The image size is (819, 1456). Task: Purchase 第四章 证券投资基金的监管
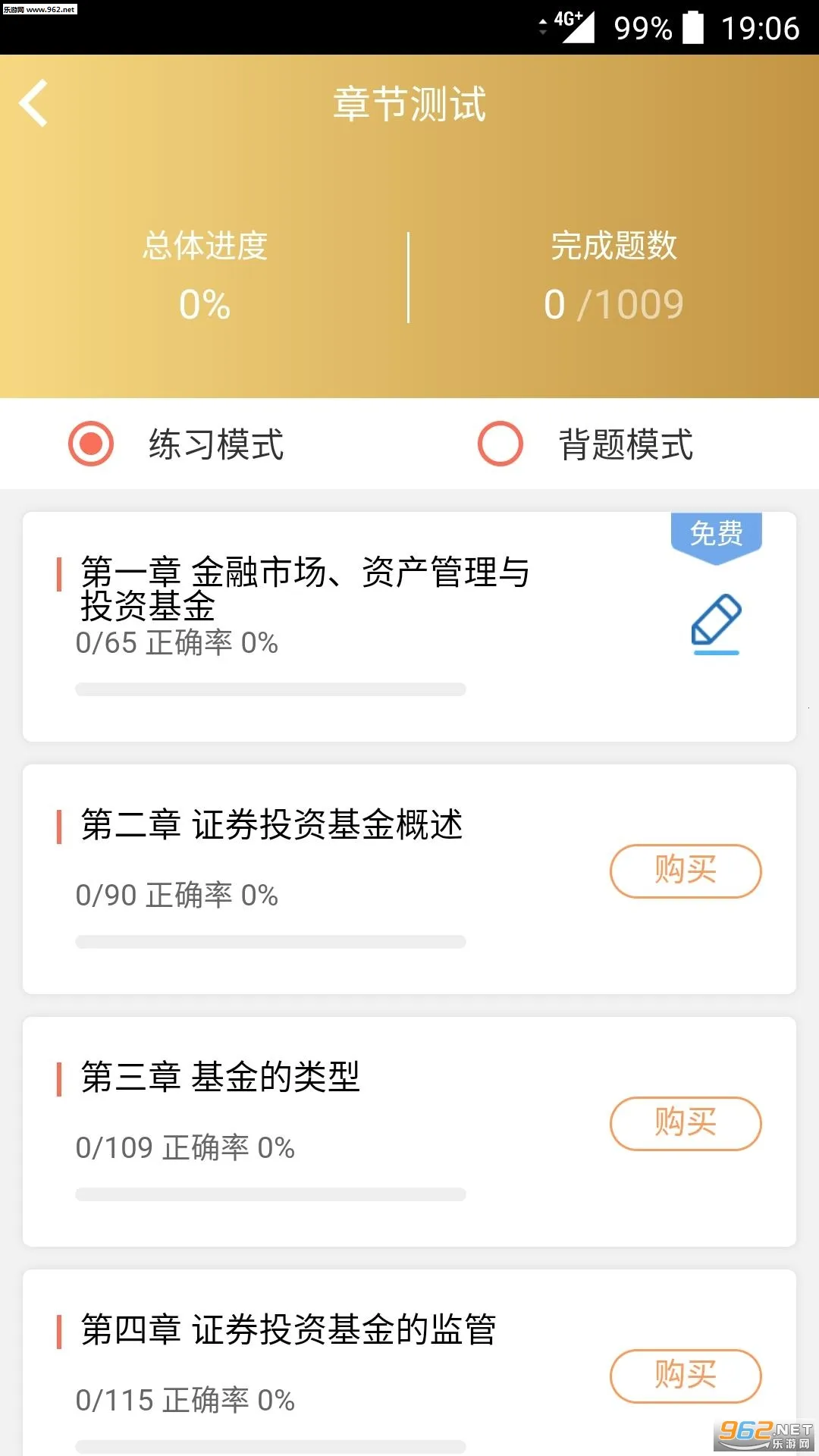click(x=685, y=1376)
